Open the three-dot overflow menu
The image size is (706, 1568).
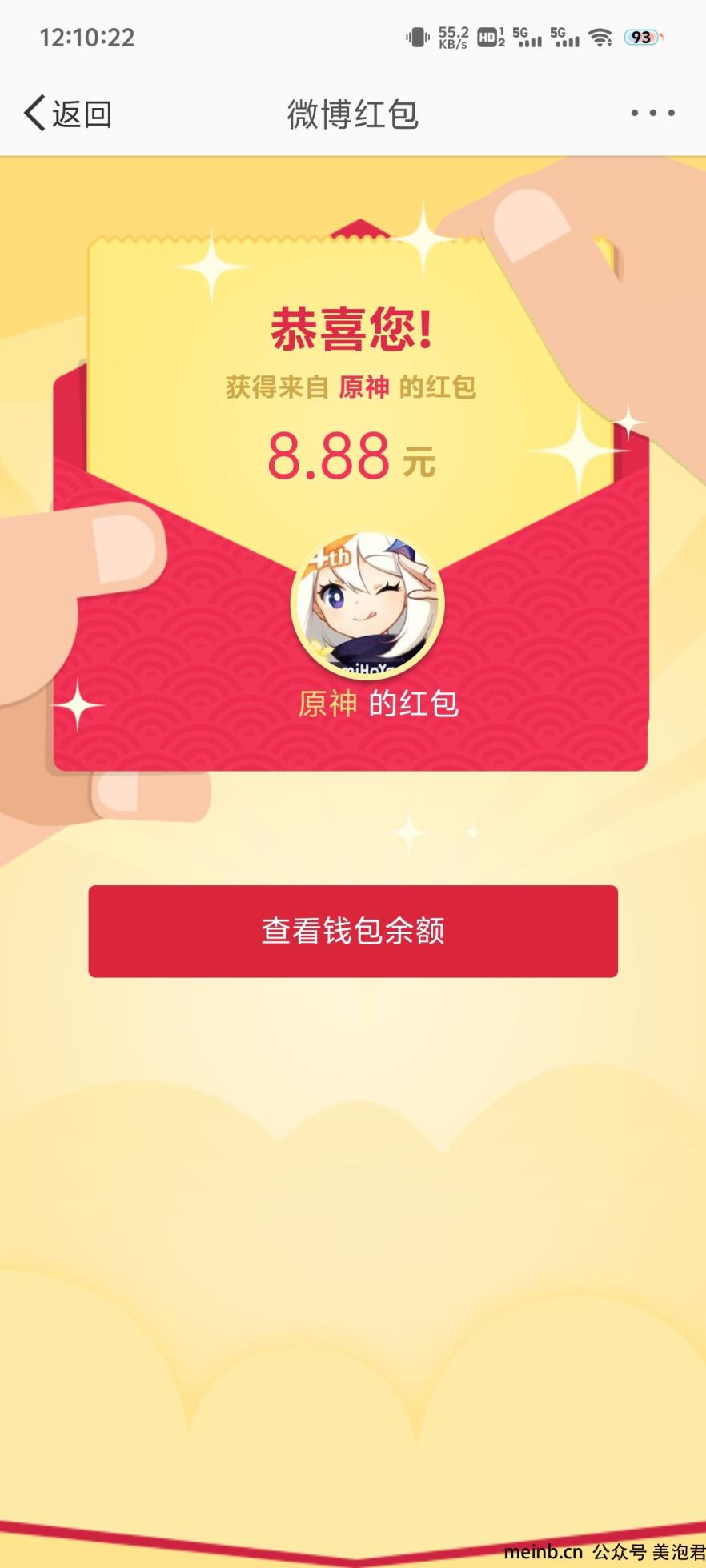point(652,113)
